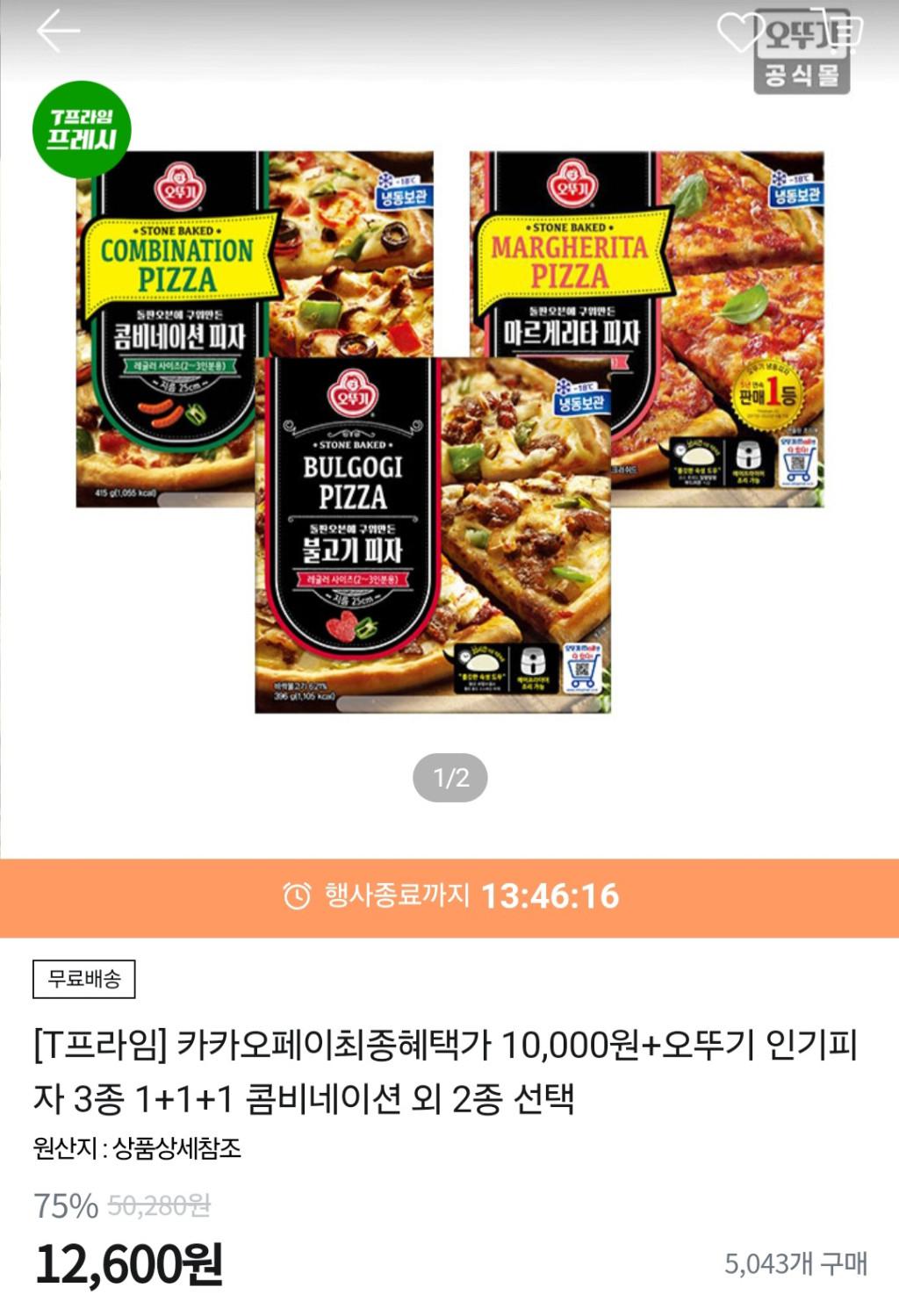
Task: Open the Ottogi pizza product image
Action: coord(449,430)
